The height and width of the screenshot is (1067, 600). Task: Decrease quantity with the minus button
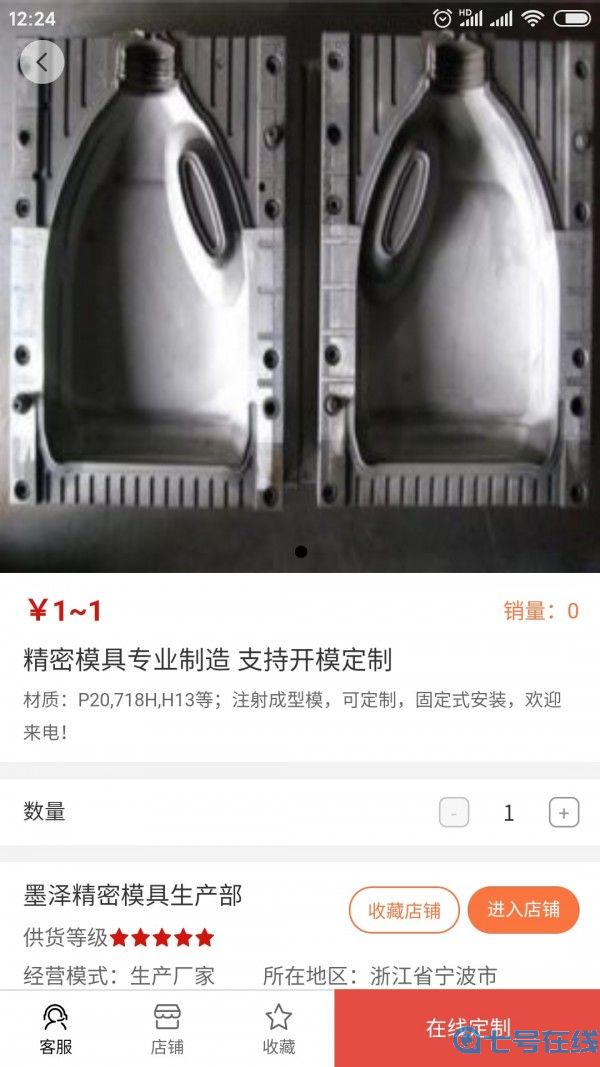coord(454,813)
